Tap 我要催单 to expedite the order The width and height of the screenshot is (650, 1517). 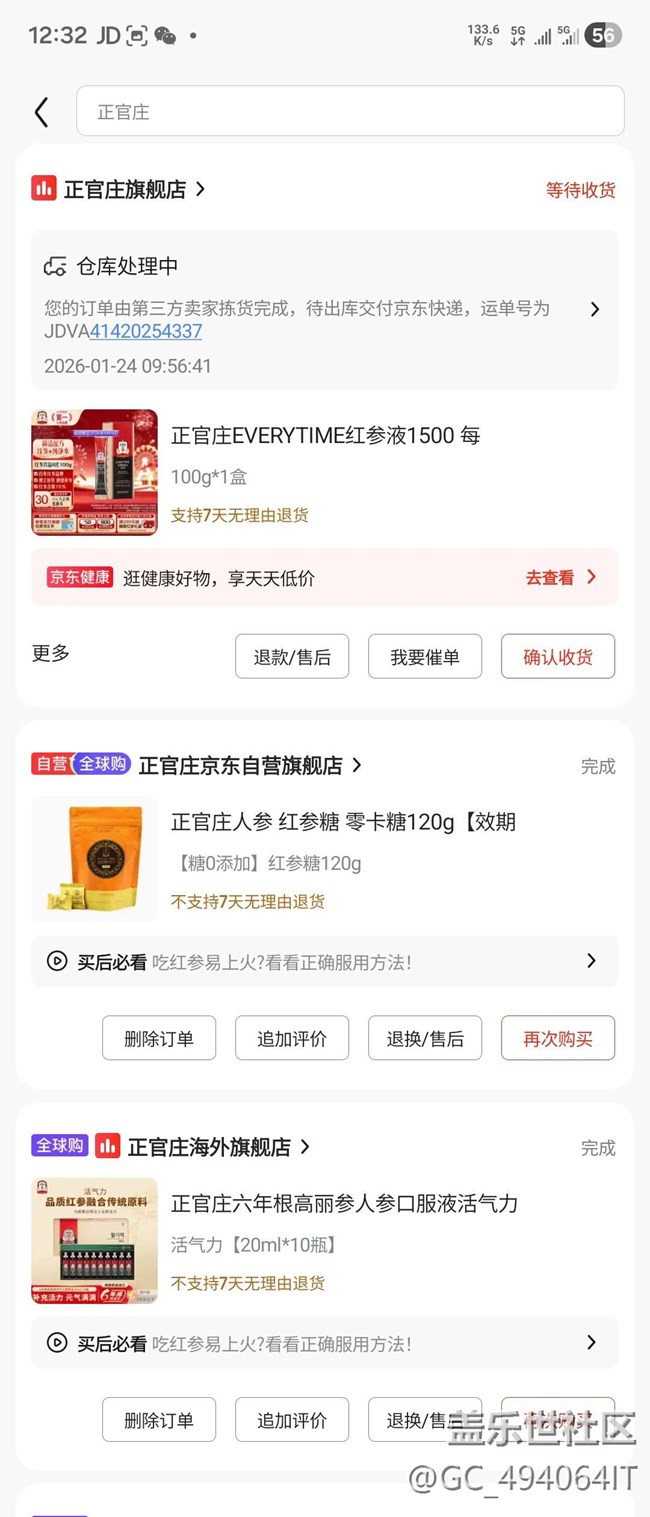425,657
